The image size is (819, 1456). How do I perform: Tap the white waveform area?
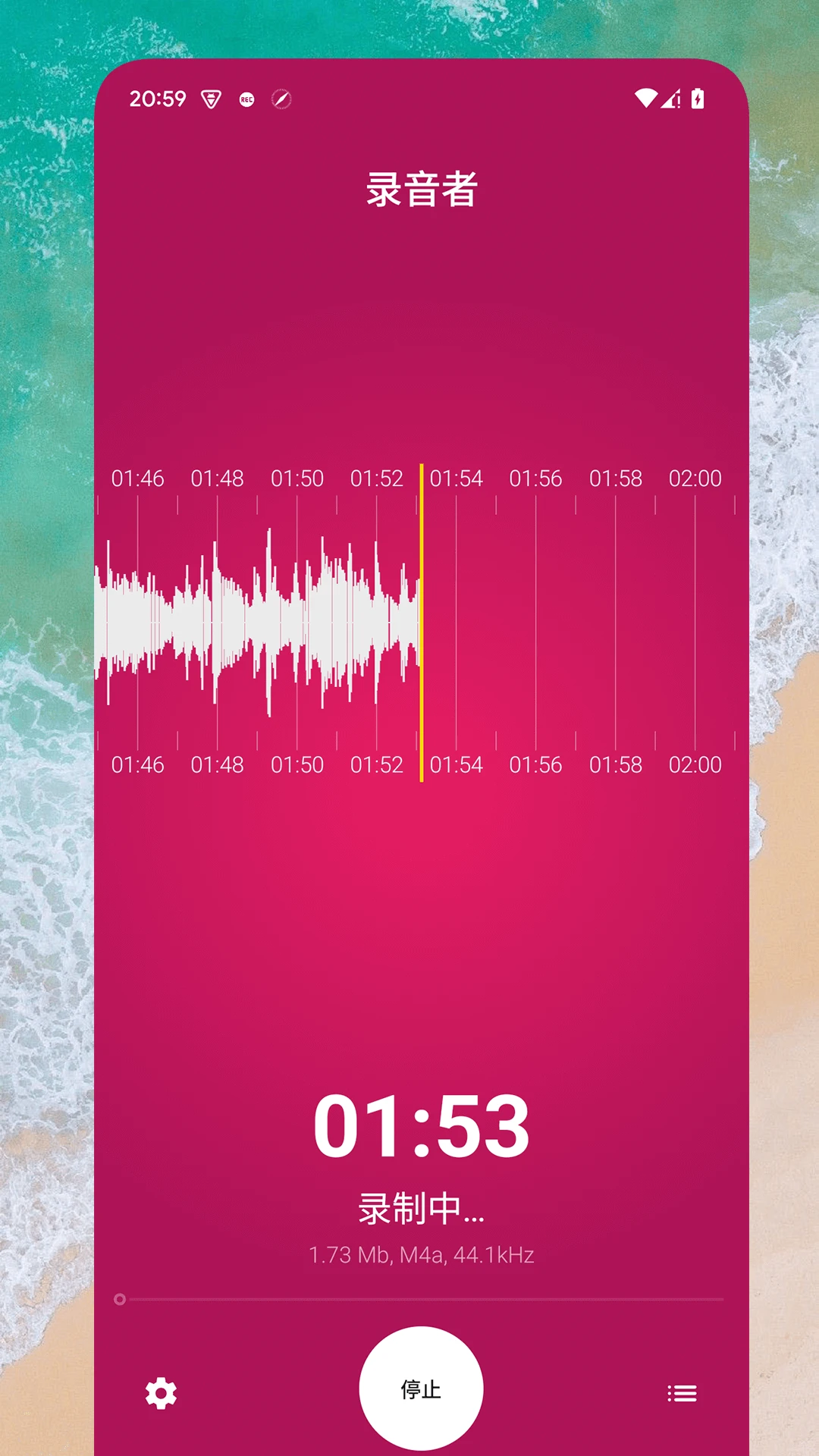[x=258, y=622]
